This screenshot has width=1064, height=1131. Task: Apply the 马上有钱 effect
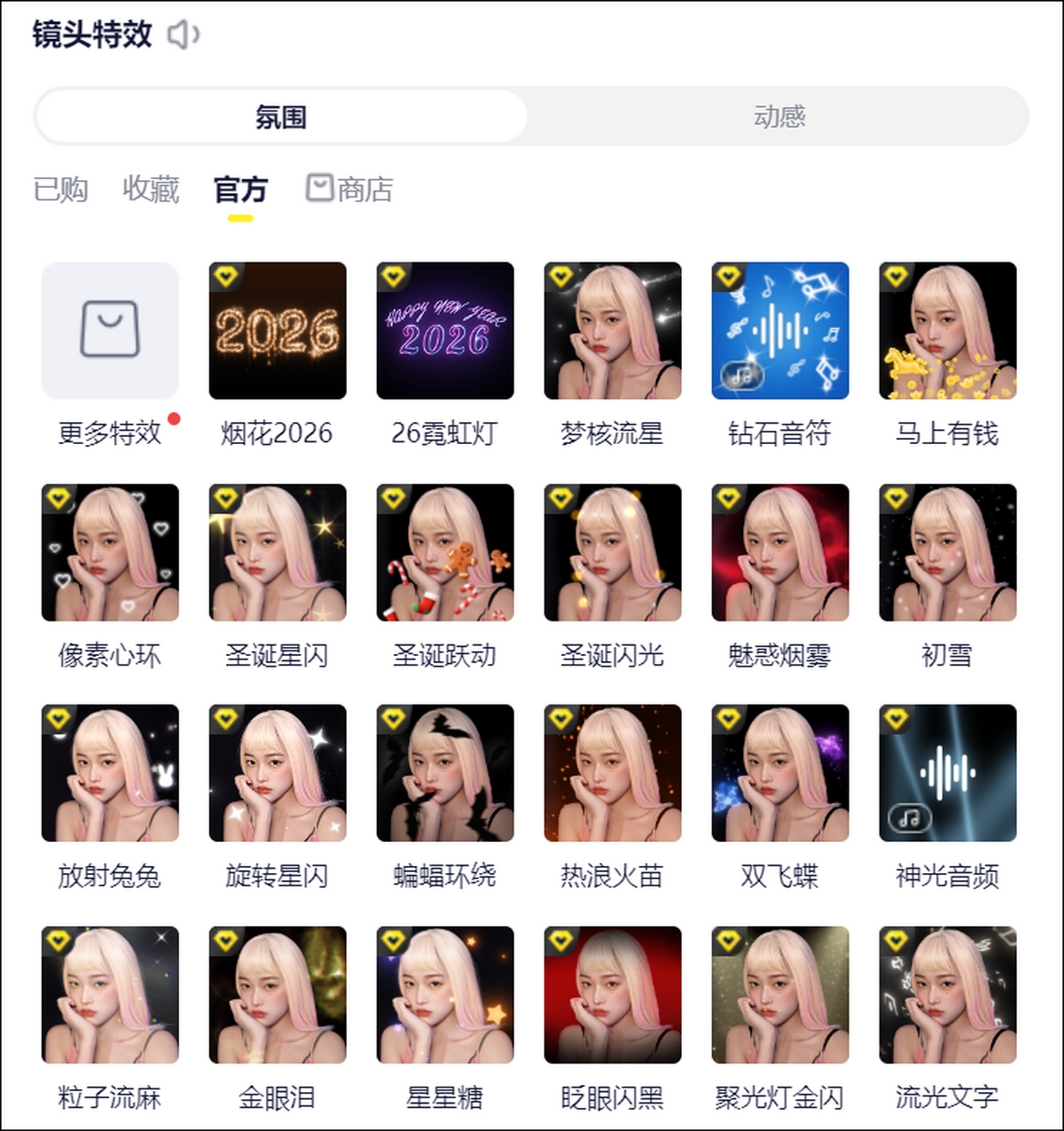tap(948, 331)
